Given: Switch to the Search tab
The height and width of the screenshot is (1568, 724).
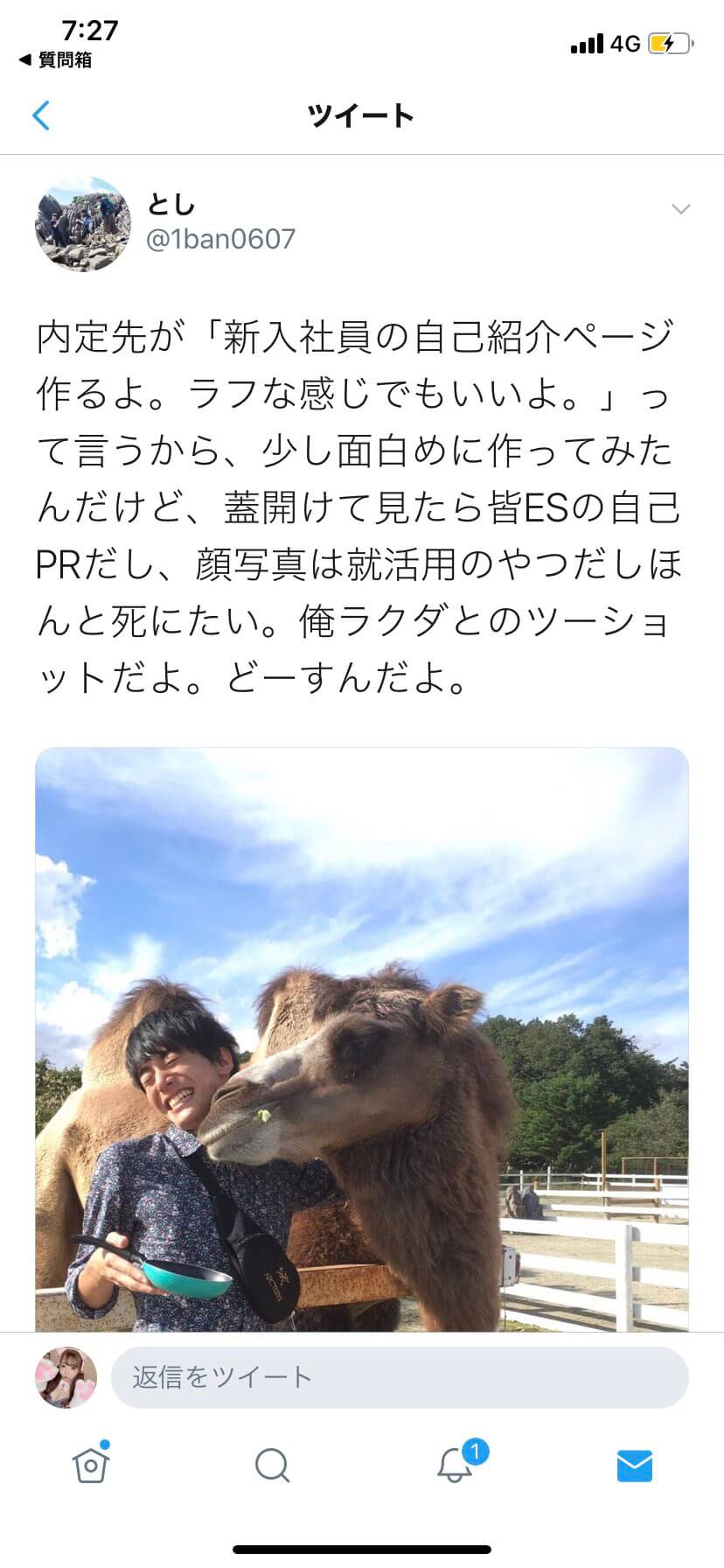Looking at the screenshot, I should click(x=272, y=1464).
